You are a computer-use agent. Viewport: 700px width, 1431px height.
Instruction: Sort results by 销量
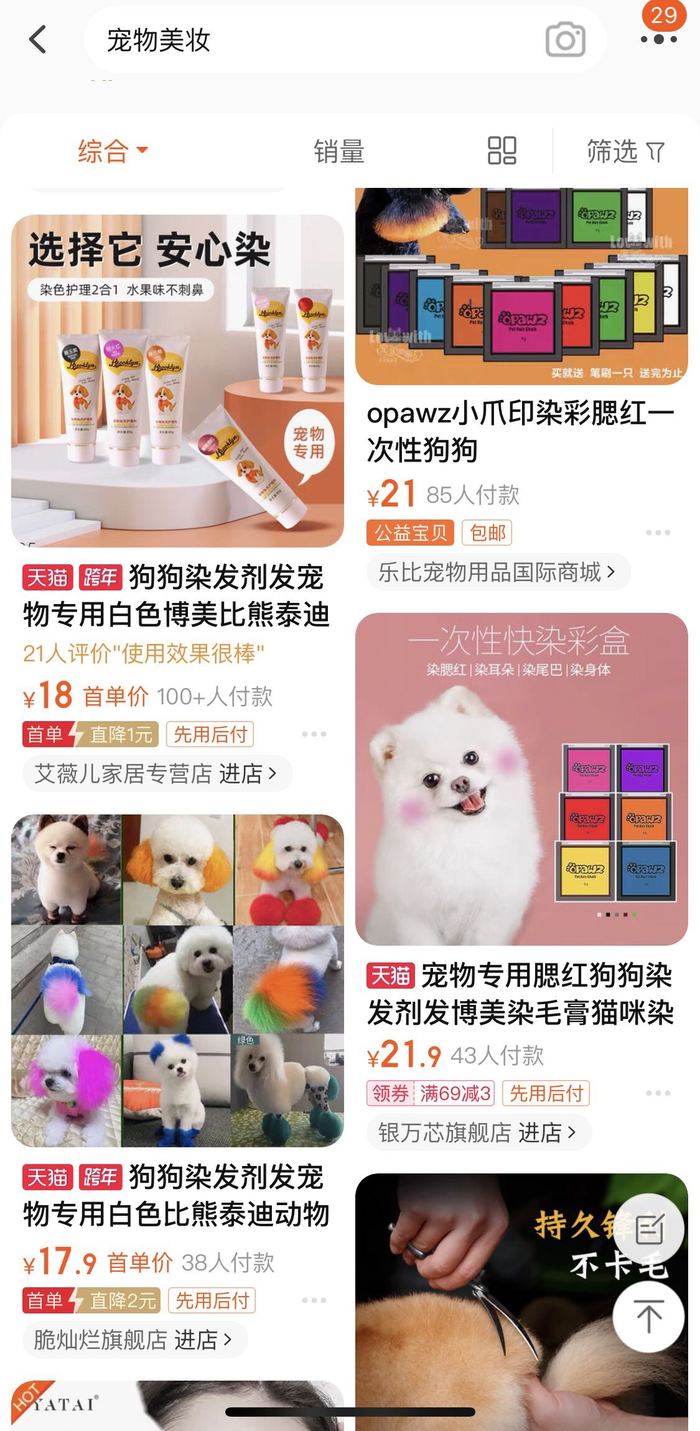(339, 151)
